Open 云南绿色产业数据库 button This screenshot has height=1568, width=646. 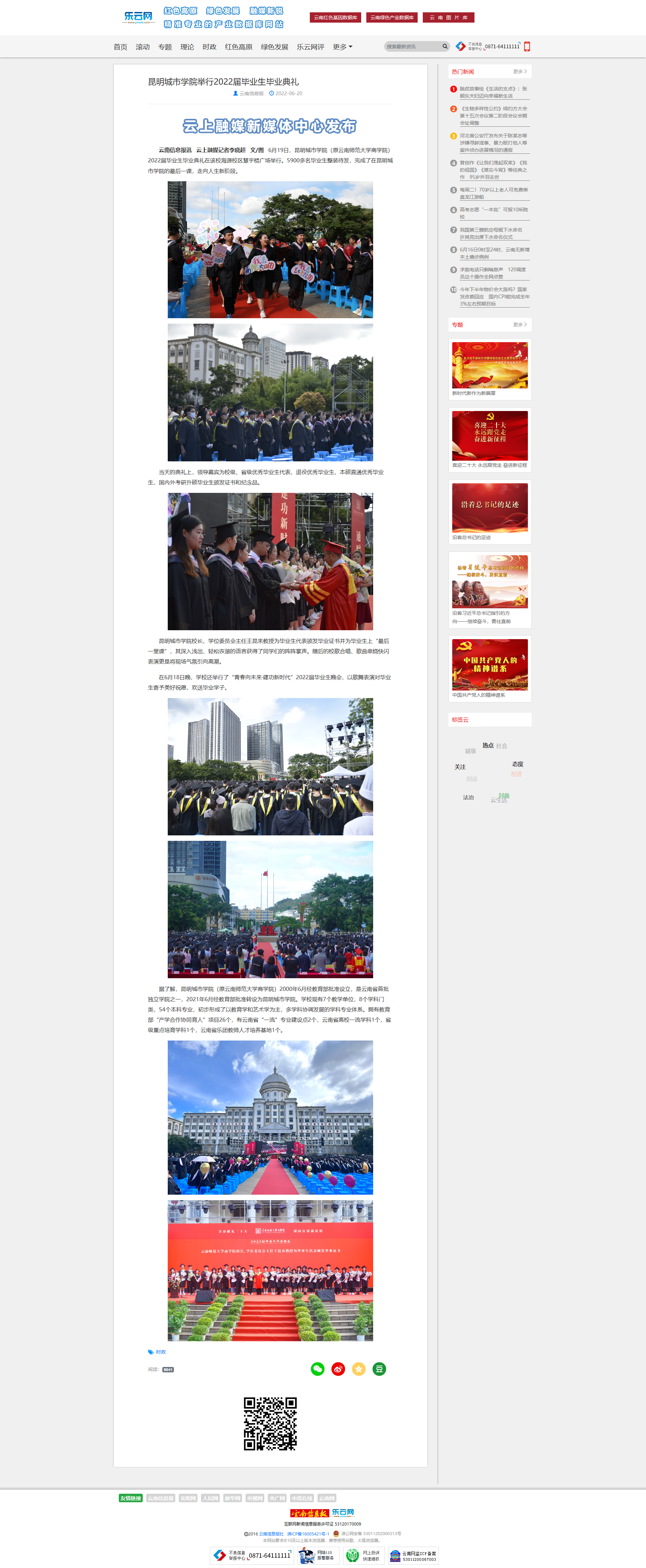(392, 18)
